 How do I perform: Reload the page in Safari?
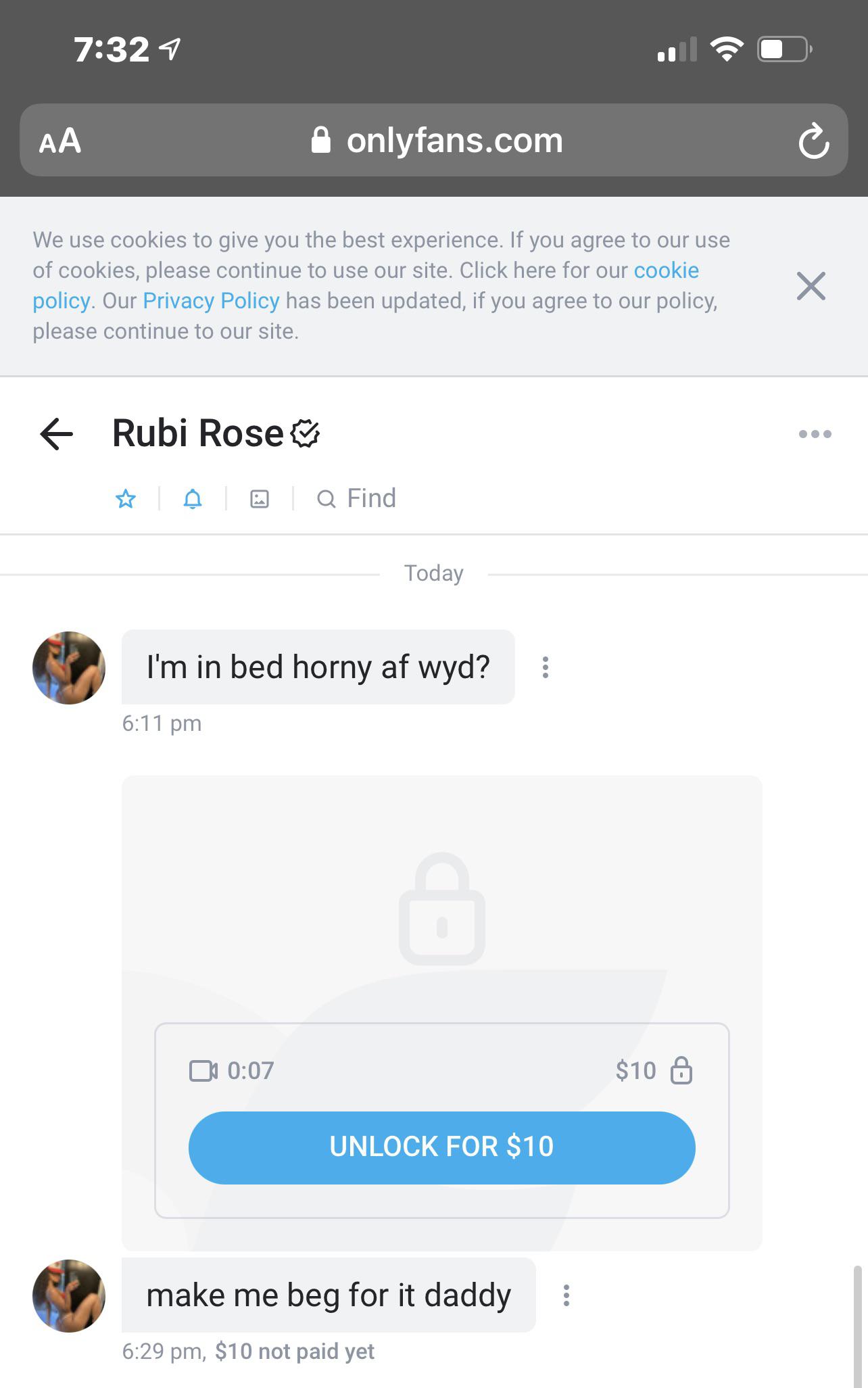tap(813, 141)
